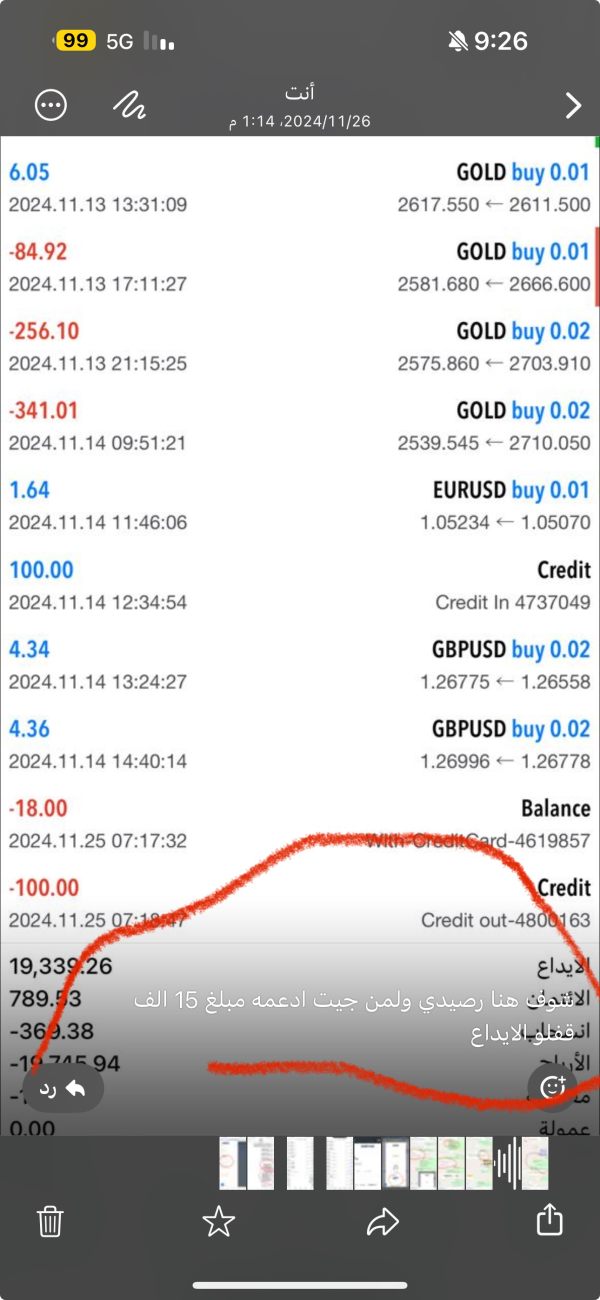Open the markup drawing tool

(129, 105)
